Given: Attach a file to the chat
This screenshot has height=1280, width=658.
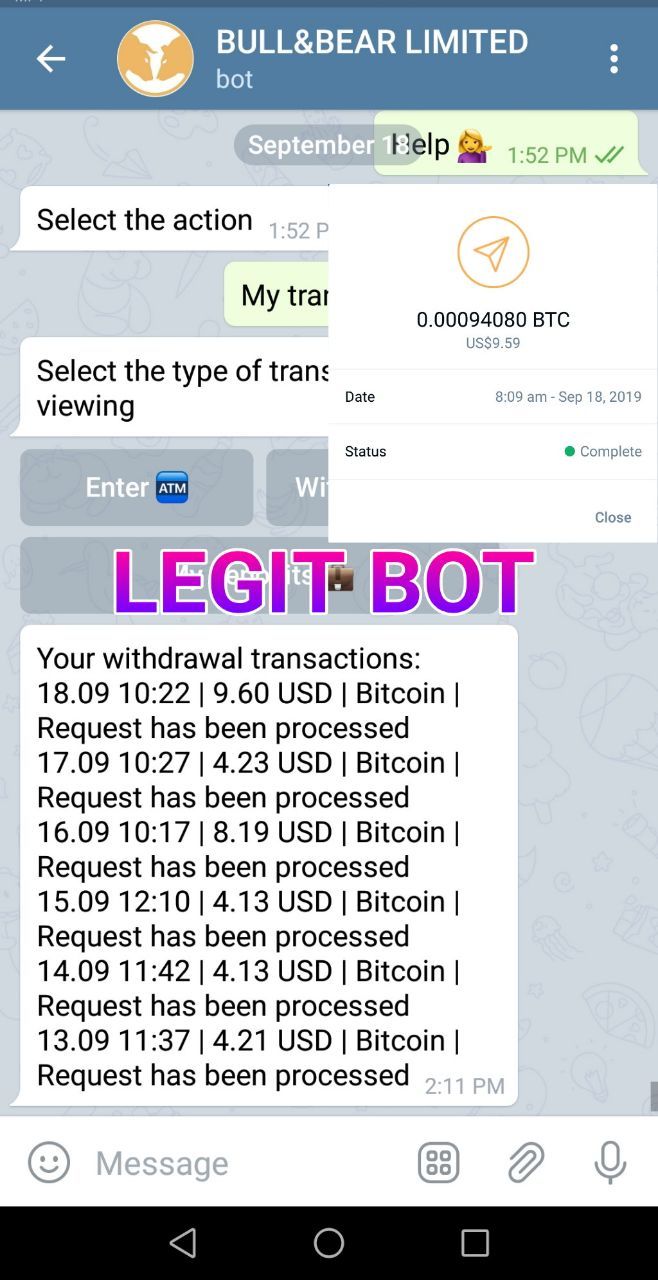Looking at the screenshot, I should 525,1162.
